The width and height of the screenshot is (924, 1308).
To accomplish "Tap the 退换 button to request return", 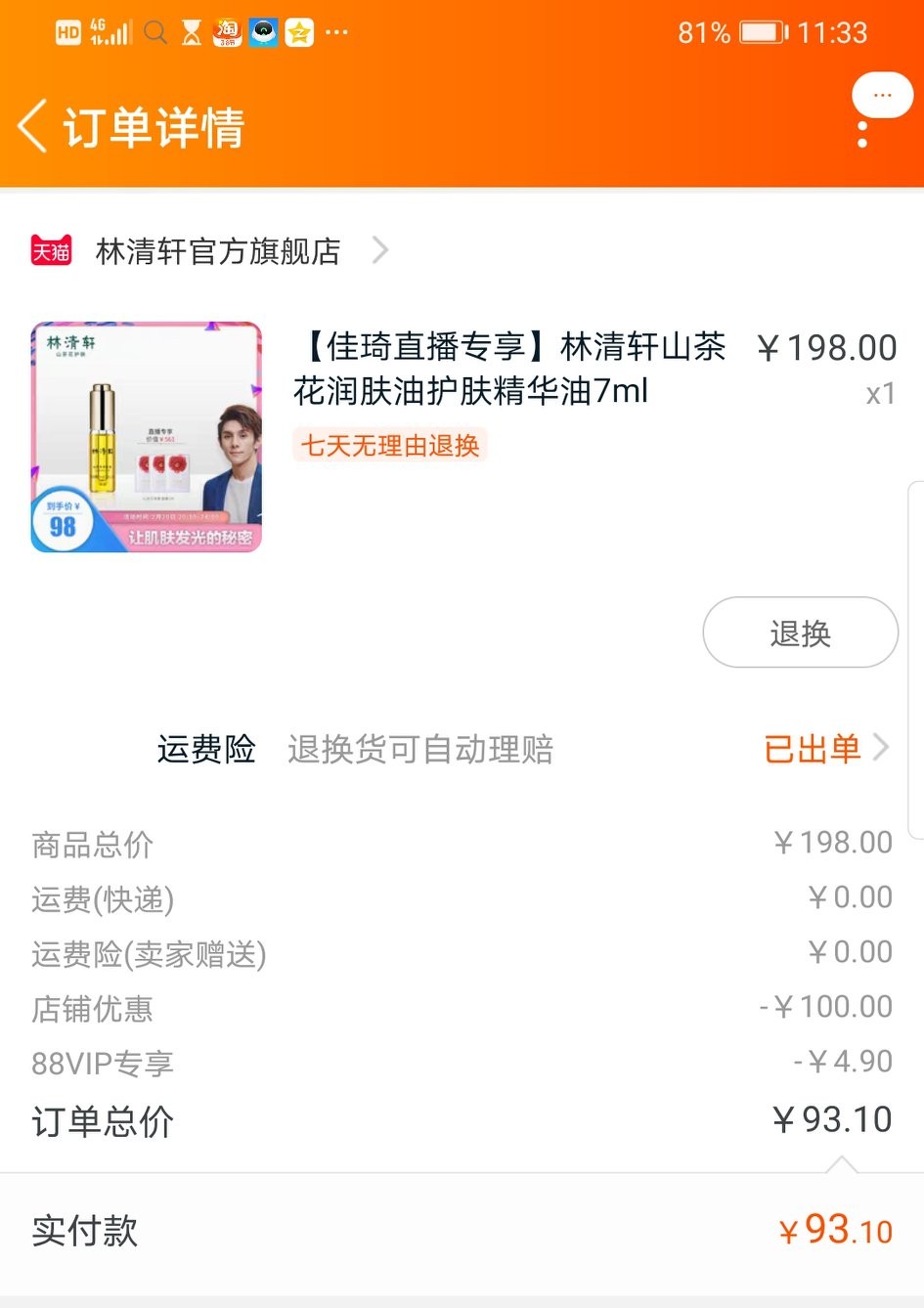I will click(x=800, y=632).
